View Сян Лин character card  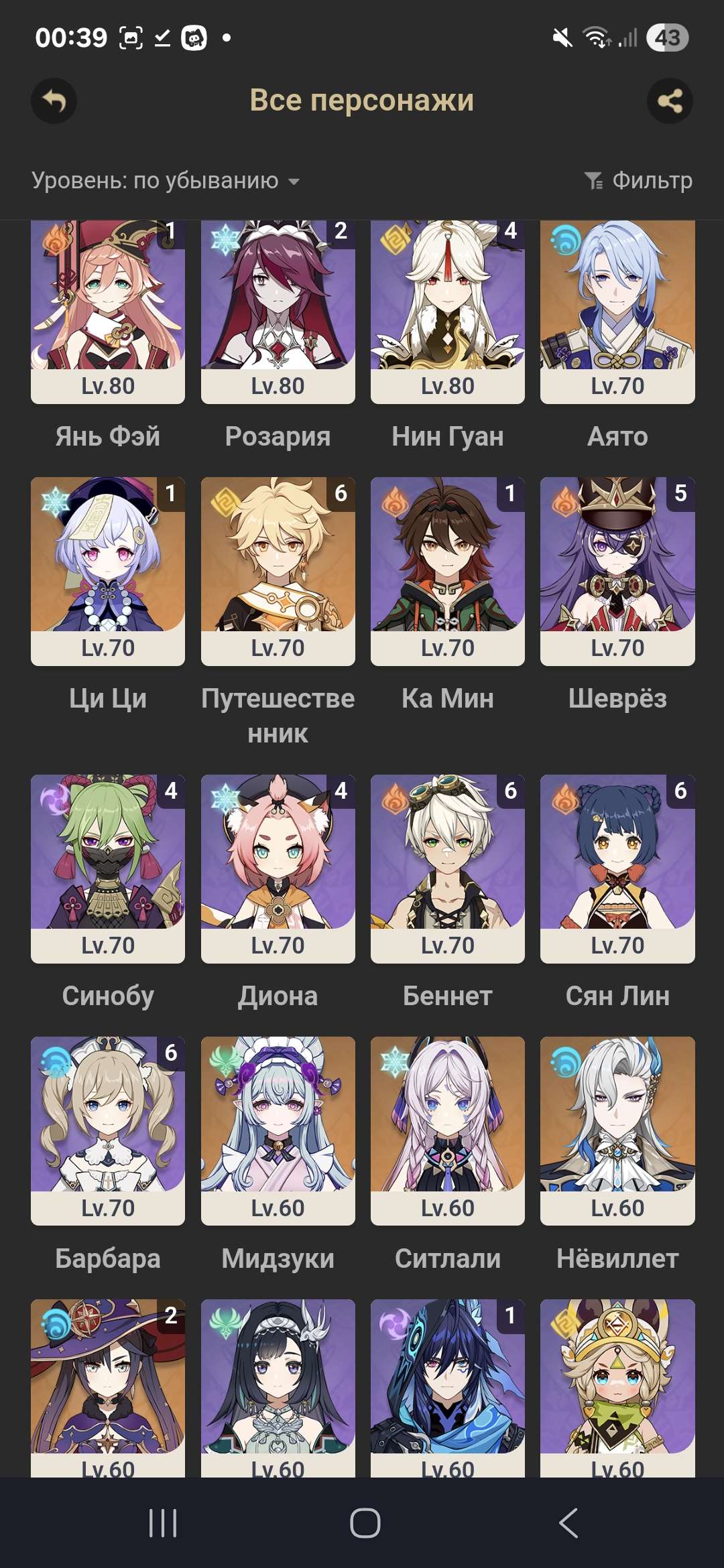click(617, 868)
